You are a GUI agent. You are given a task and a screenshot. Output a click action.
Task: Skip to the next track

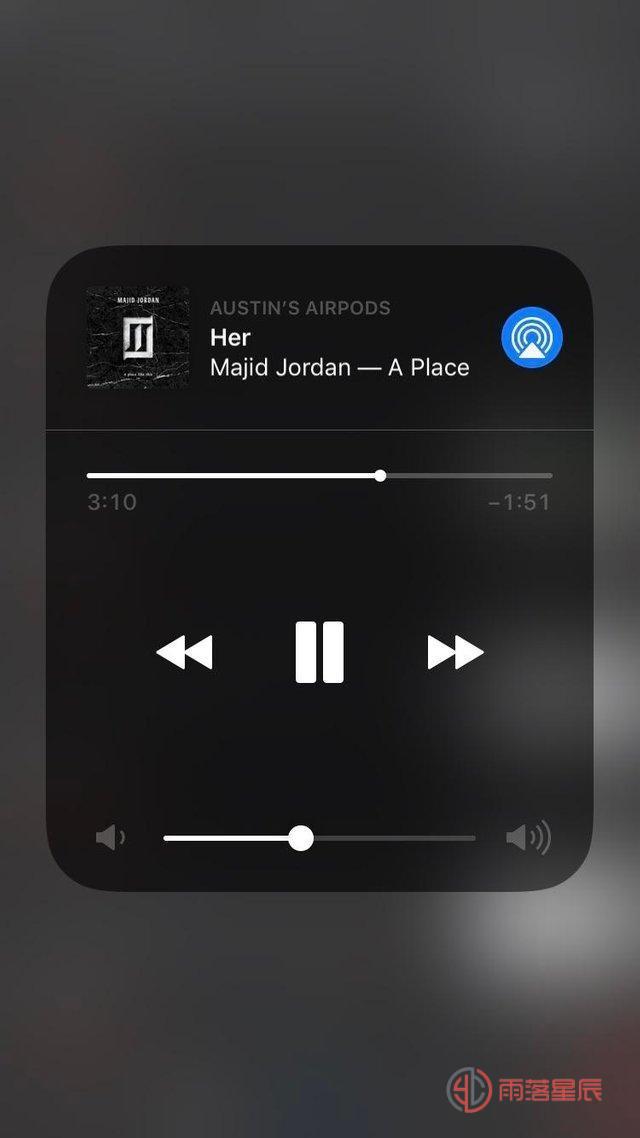tap(455, 652)
